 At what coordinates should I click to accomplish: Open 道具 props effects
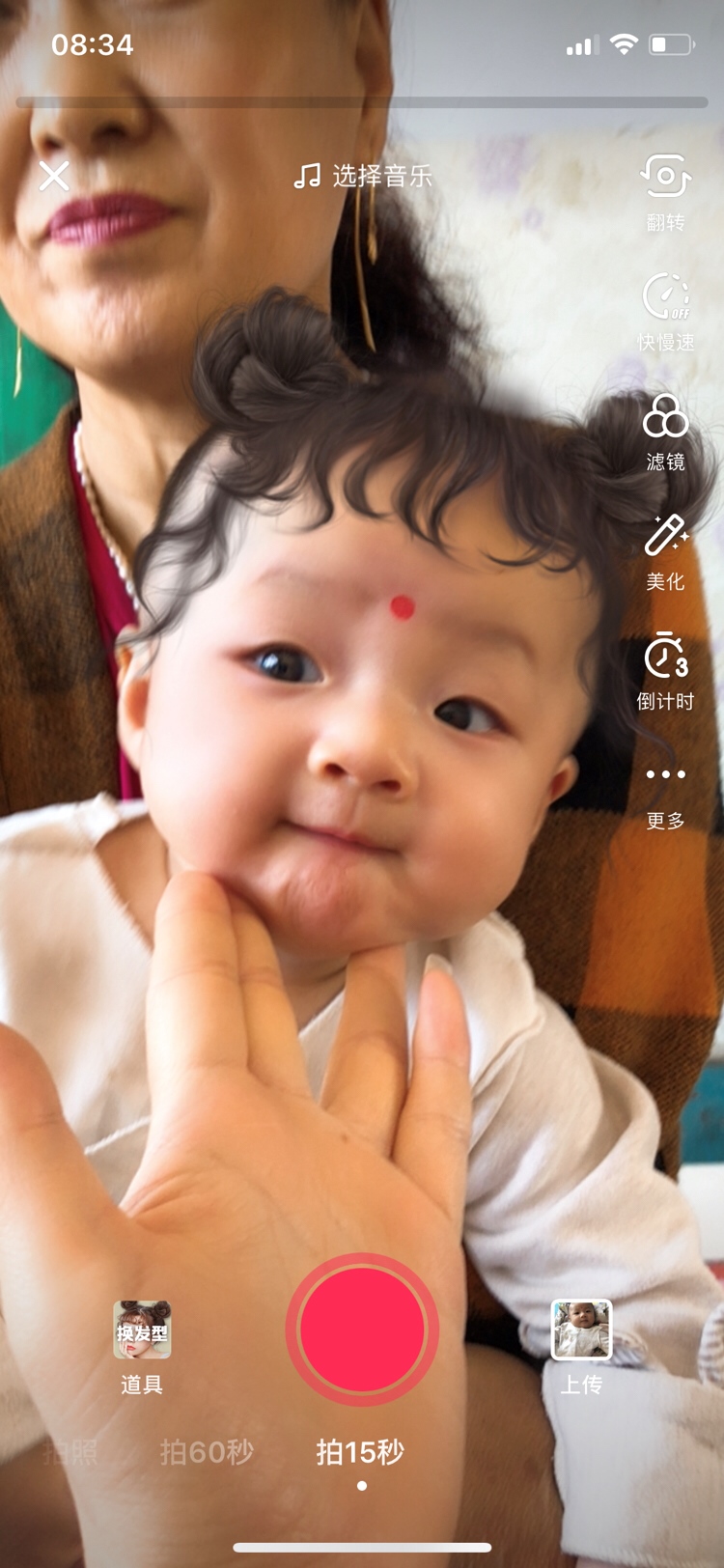click(x=142, y=1346)
